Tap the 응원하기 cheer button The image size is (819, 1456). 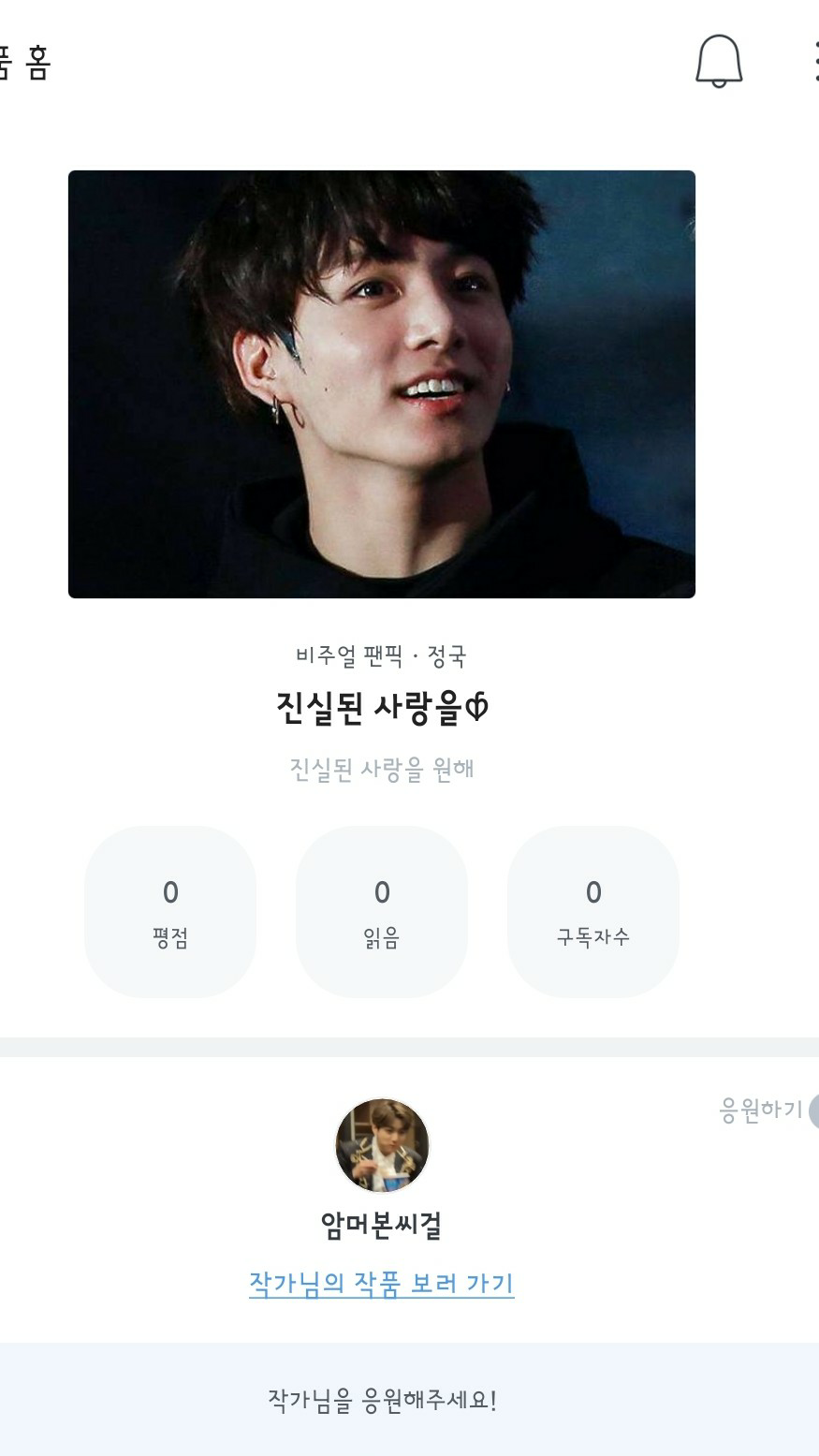click(764, 1110)
